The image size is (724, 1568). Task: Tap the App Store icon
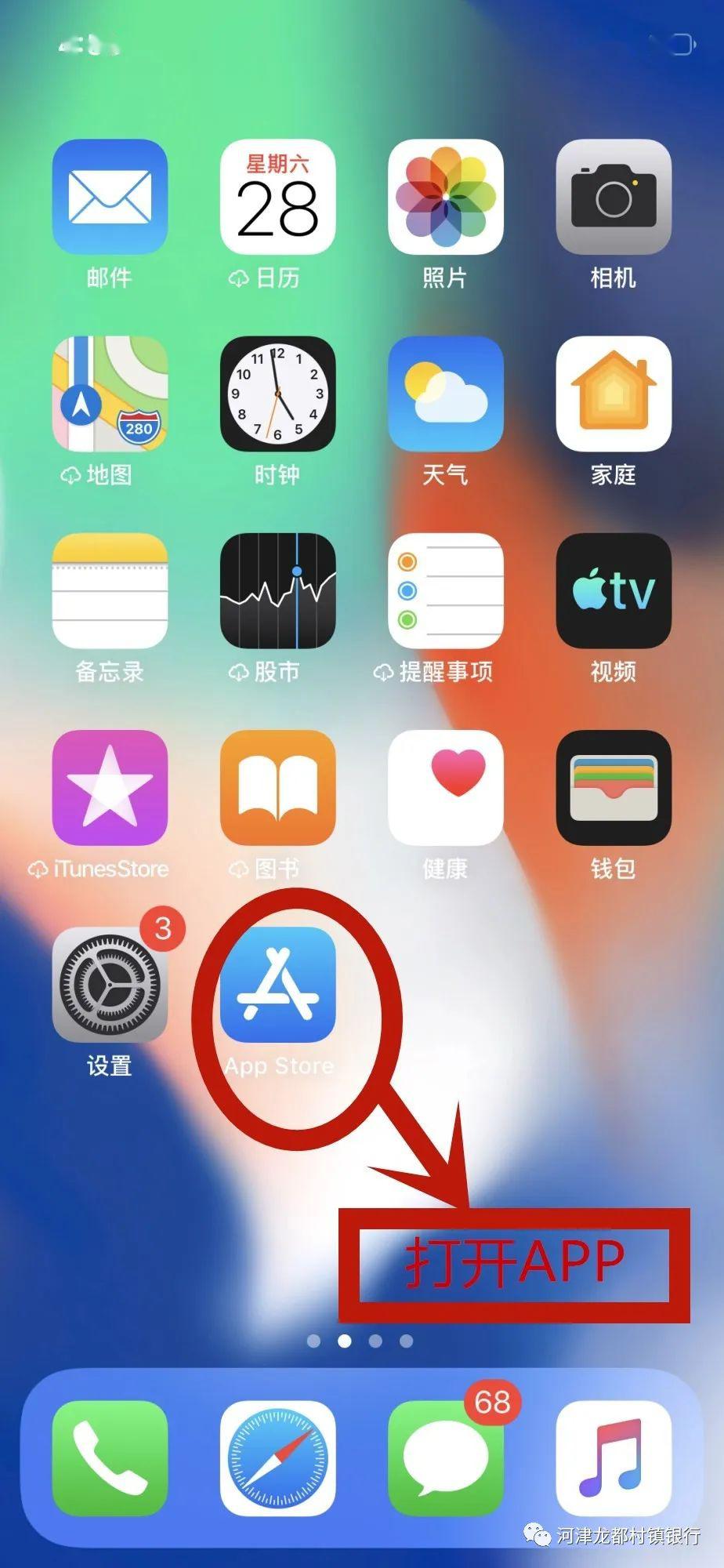(x=277, y=985)
